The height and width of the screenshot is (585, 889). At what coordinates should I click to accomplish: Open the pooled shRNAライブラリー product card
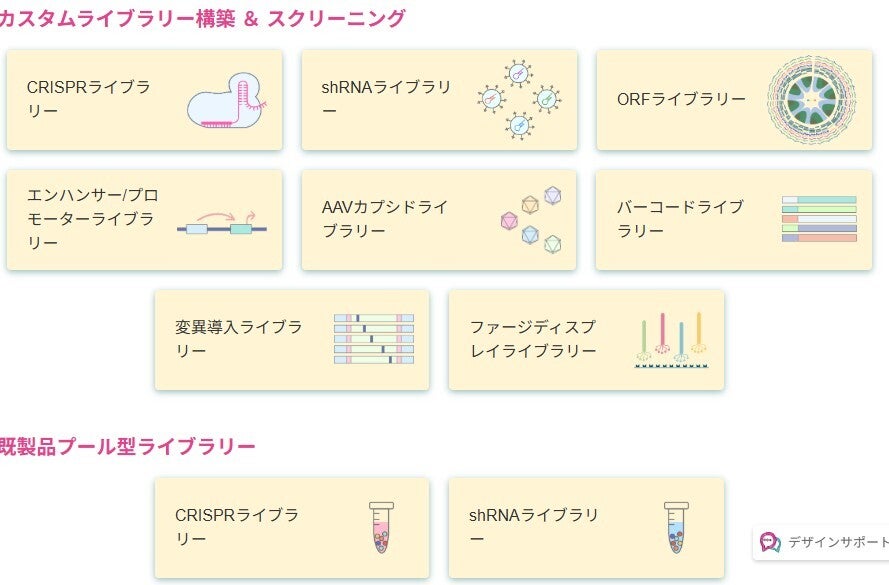[586, 528]
